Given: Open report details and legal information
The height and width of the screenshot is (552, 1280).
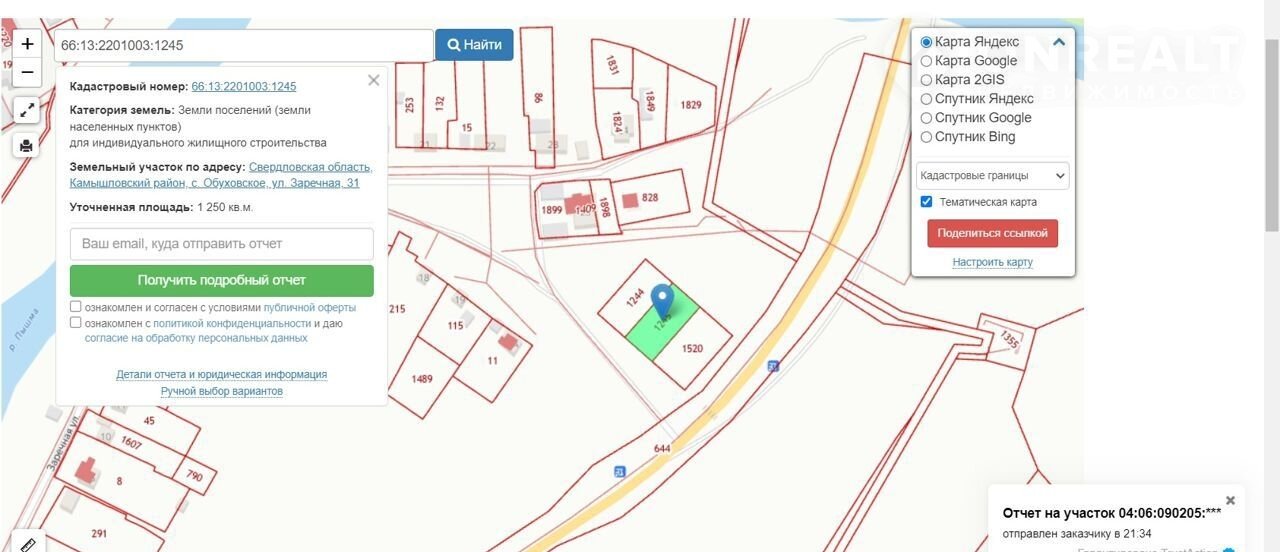Looking at the screenshot, I should pyautogui.click(x=221, y=375).
